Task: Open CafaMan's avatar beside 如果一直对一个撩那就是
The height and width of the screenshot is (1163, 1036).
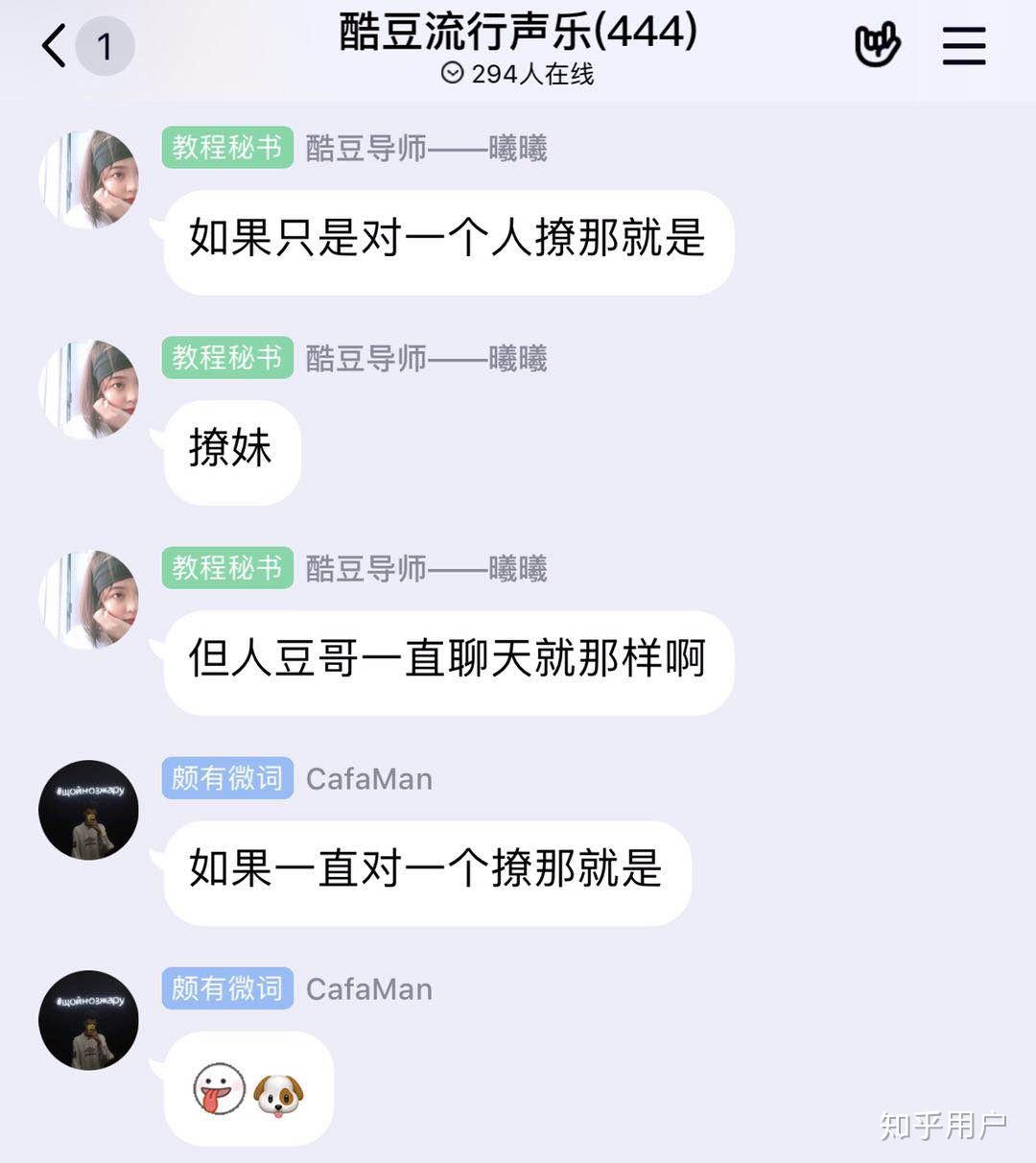Action: 89,810
